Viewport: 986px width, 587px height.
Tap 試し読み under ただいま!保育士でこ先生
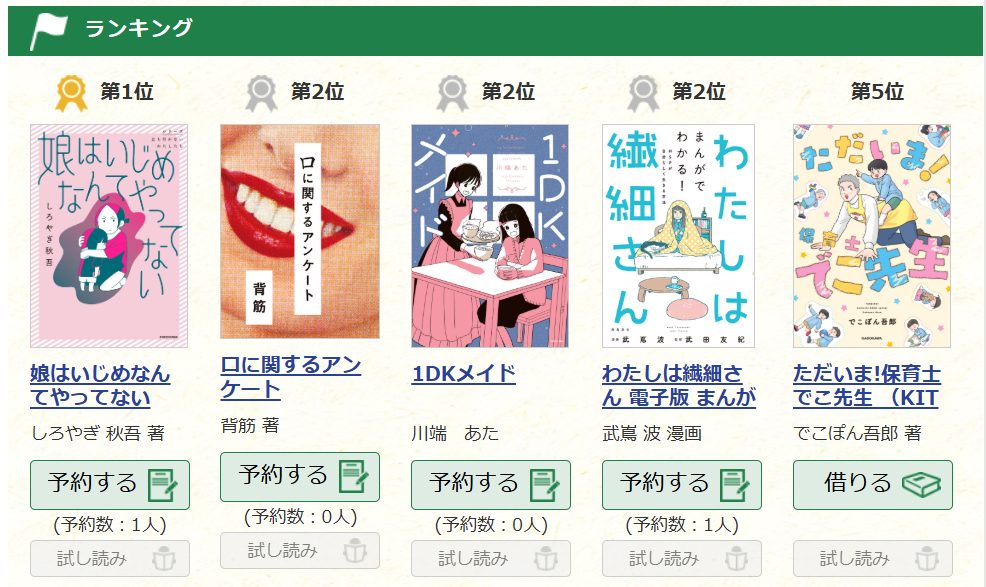point(872,558)
